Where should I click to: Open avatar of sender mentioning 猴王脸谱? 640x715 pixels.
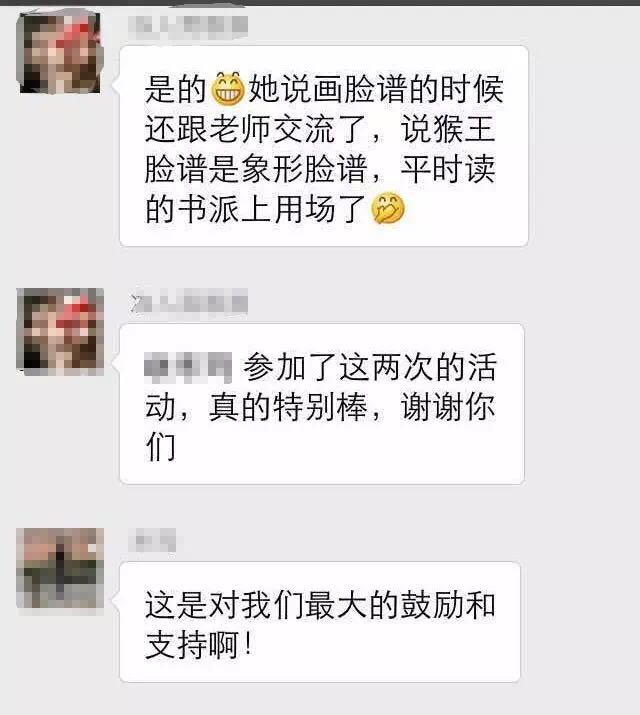62,54
